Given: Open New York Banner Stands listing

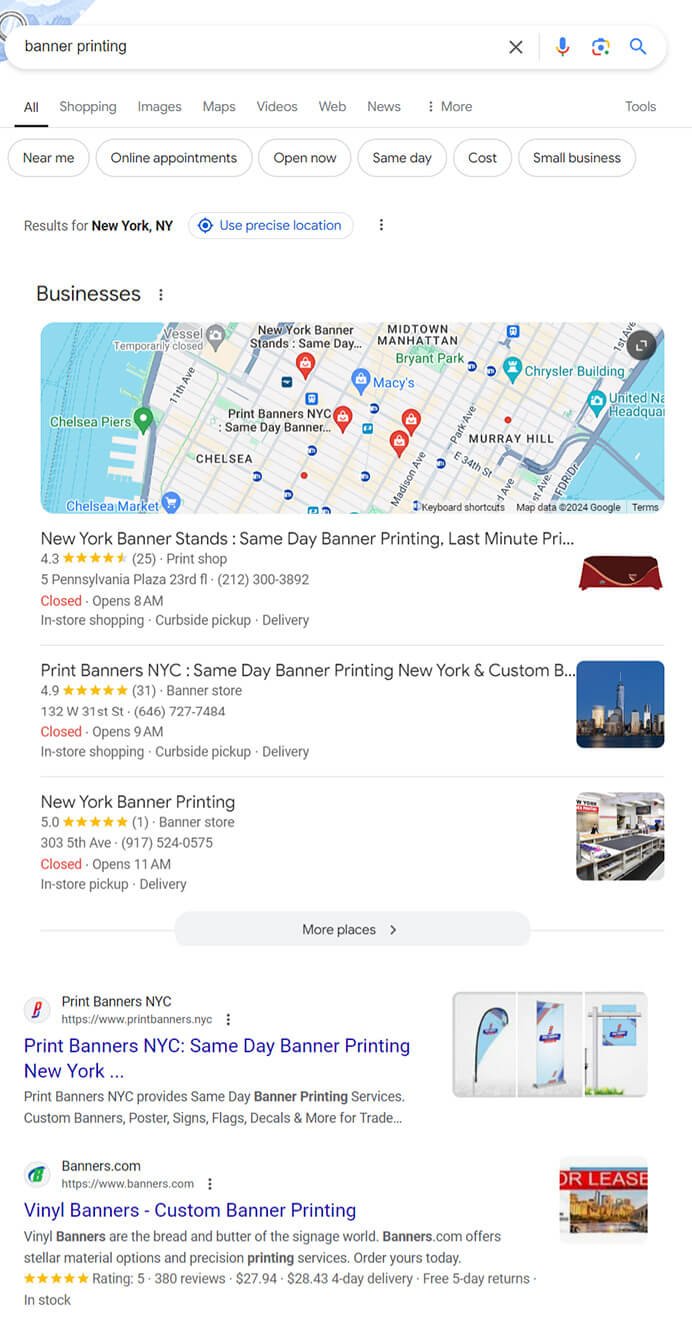Looking at the screenshot, I should tap(306, 539).
